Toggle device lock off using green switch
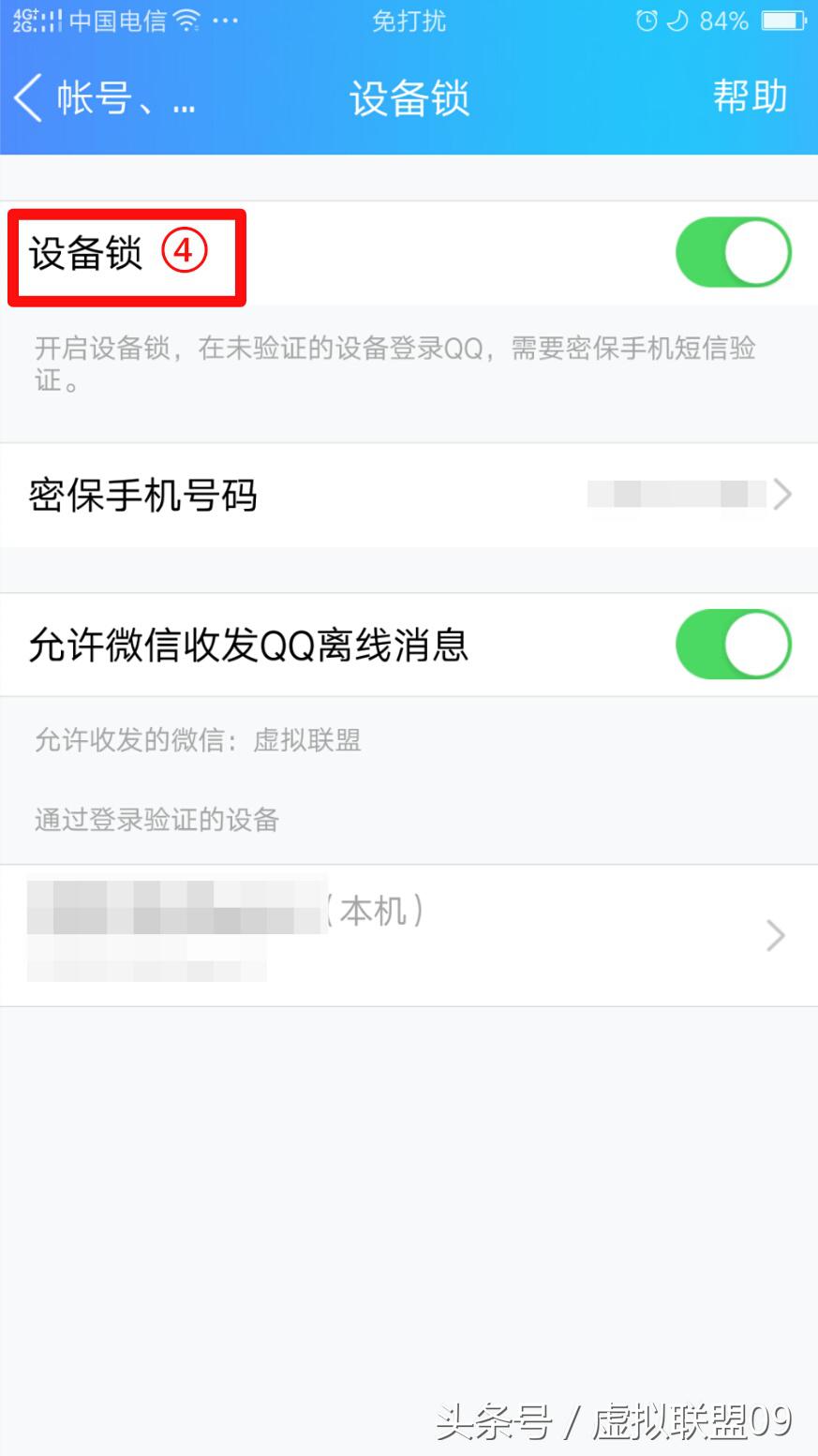Viewport: 818px width, 1456px height. [x=732, y=251]
